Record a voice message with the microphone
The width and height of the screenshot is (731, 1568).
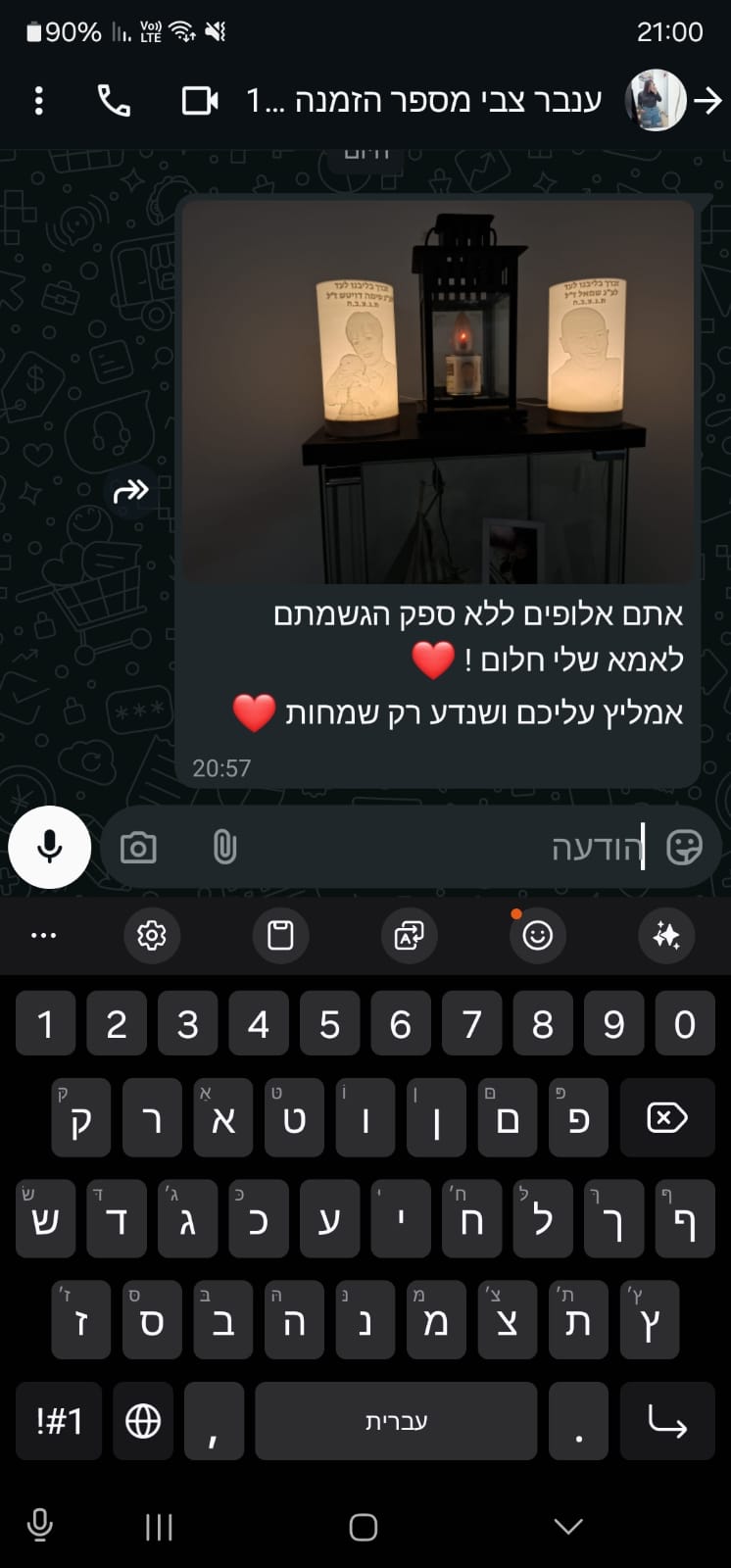50,848
